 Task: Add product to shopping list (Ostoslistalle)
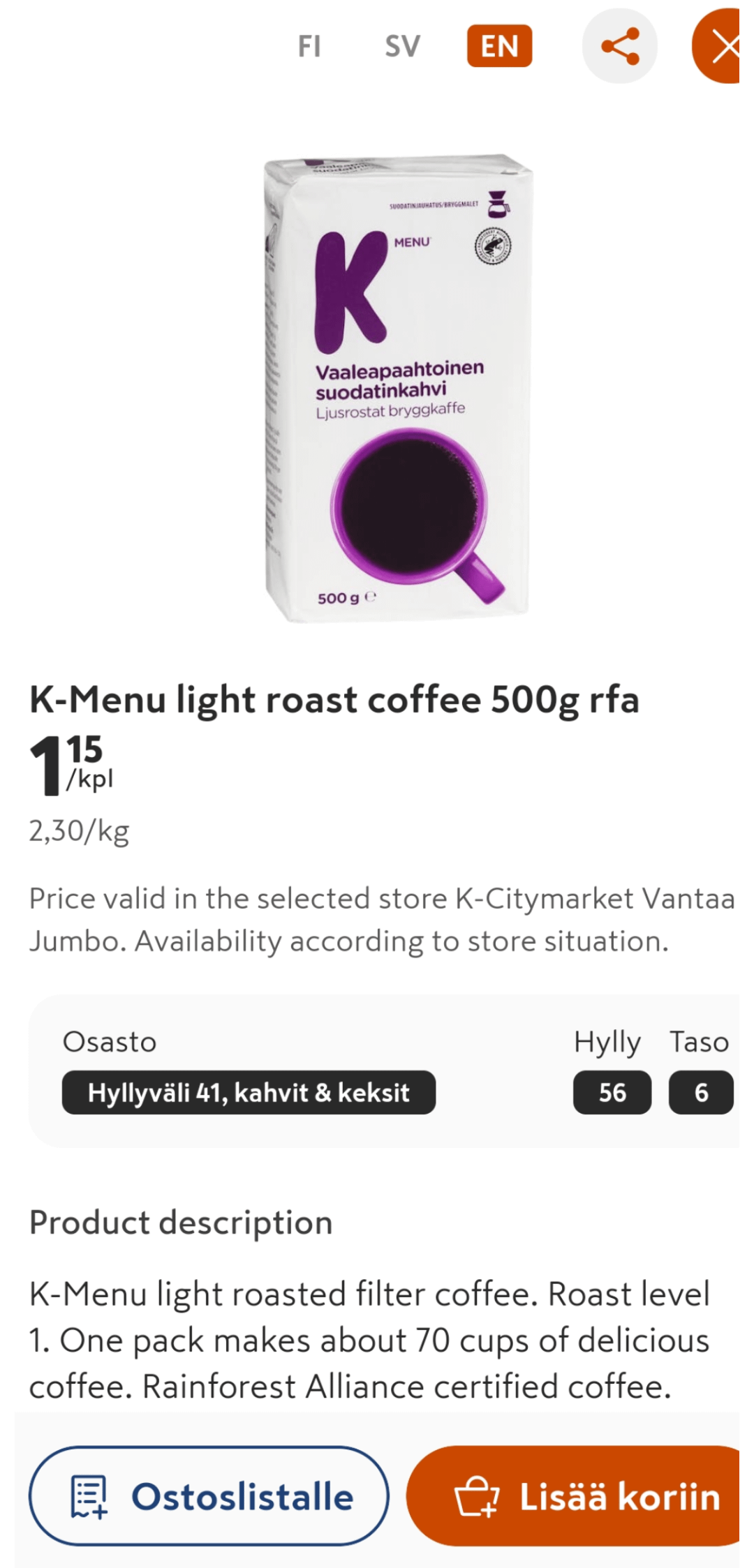point(209,1495)
